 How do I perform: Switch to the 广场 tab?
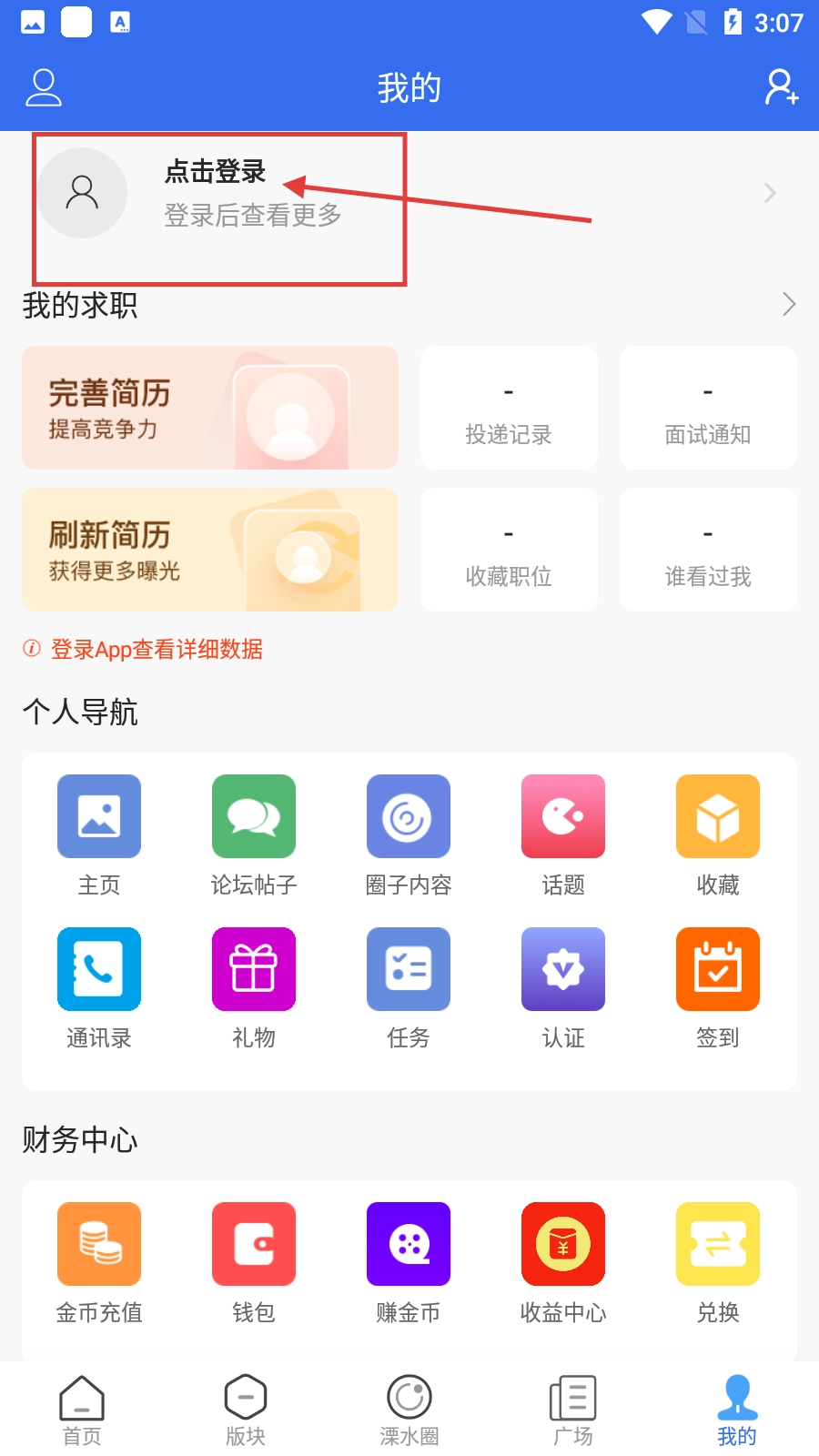click(573, 1410)
